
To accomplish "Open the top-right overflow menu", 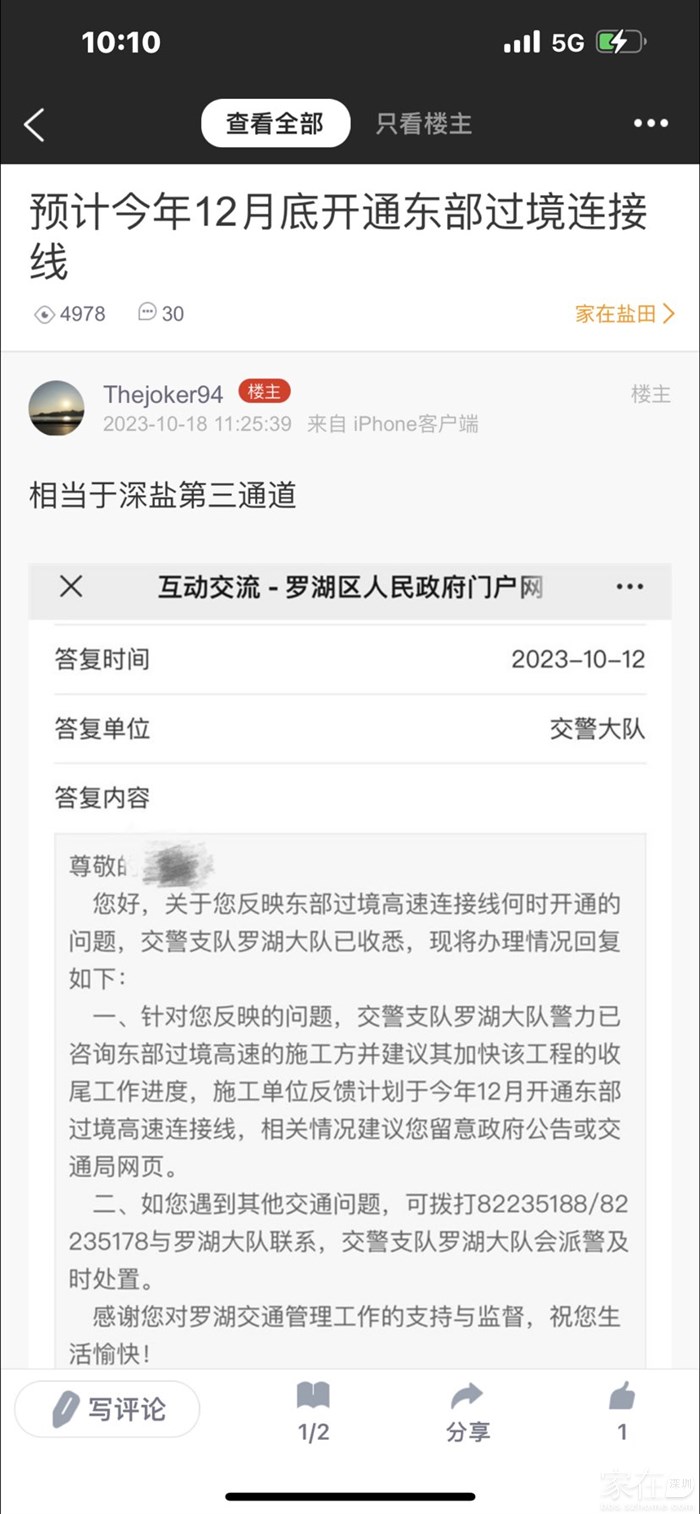I will pyautogui.click(x=651, y=124).
